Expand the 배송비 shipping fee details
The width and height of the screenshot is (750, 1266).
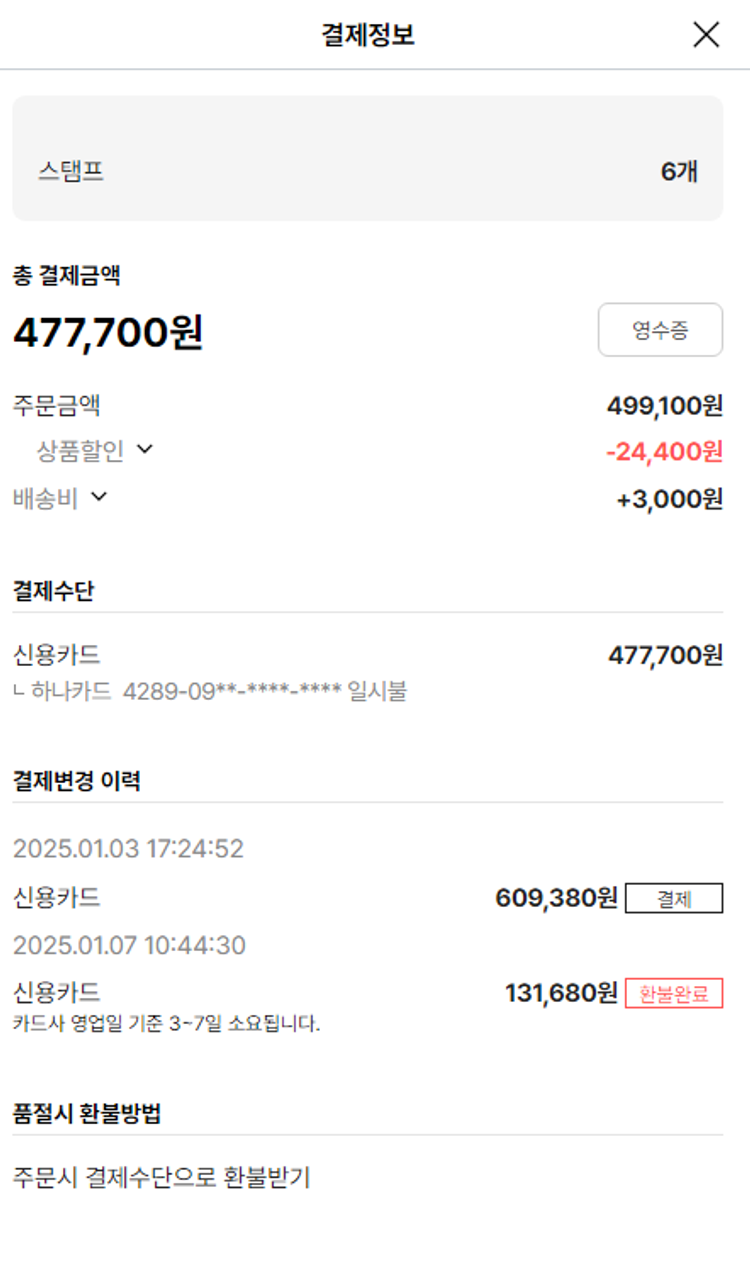[x=98, y=497]
